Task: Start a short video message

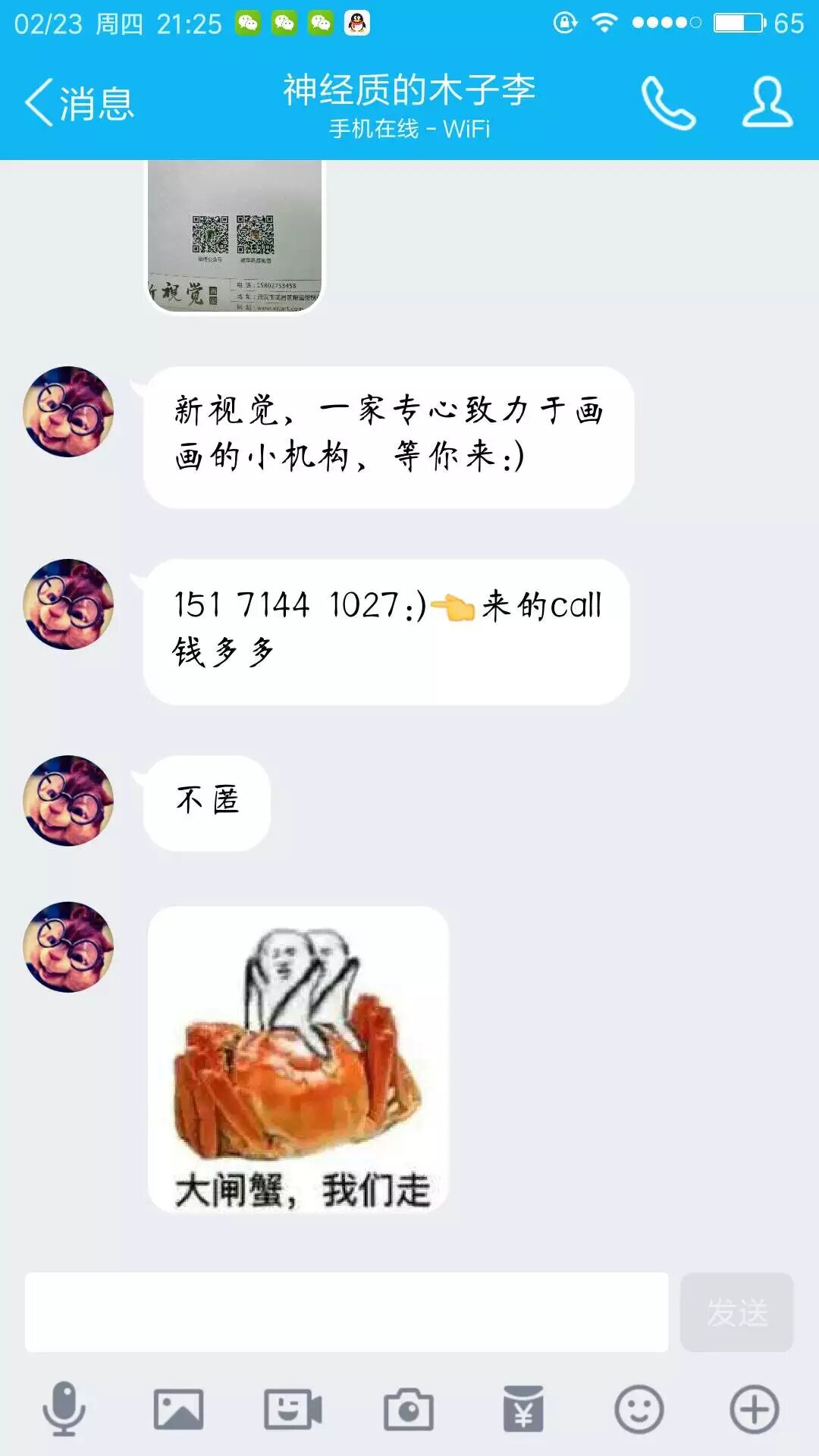Action: [x=293, y=1409]
